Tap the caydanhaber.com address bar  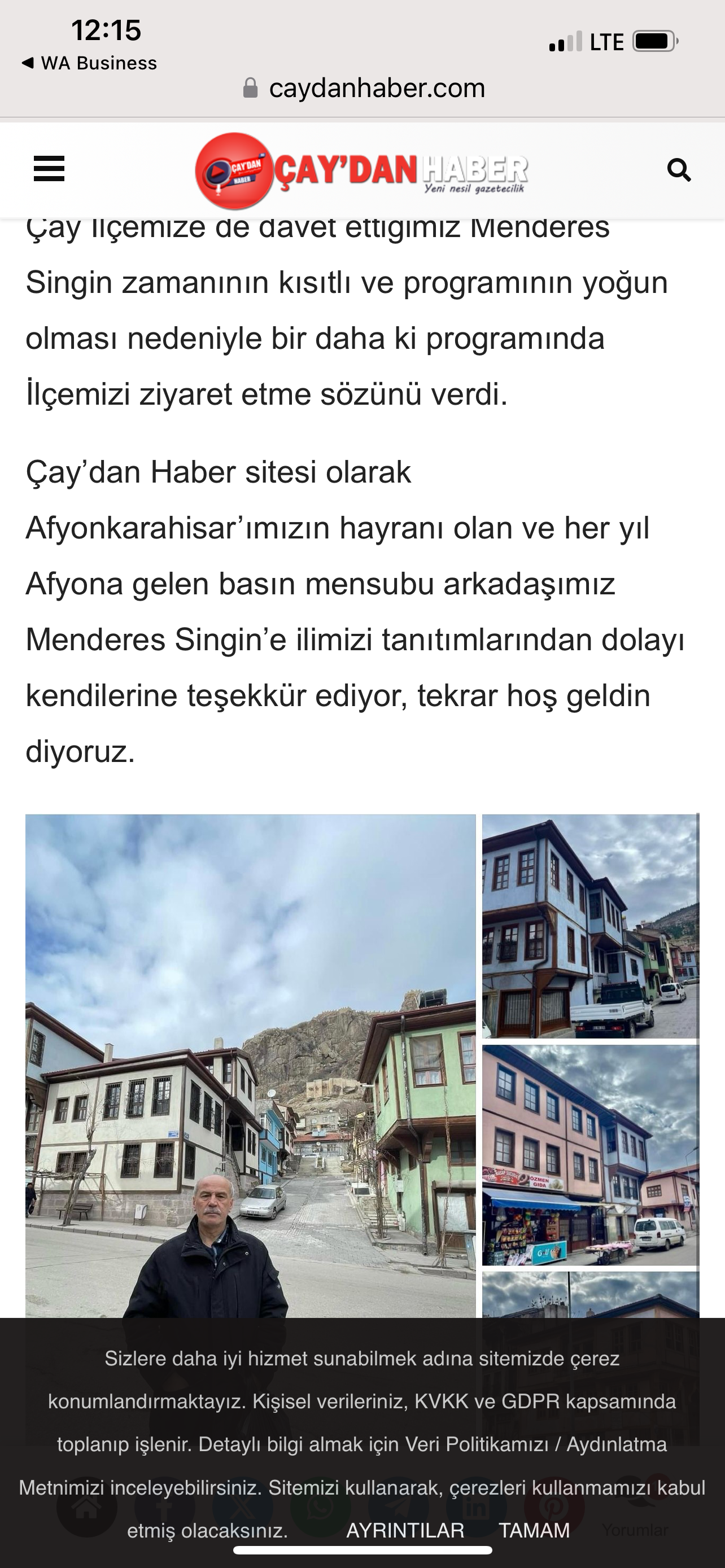click(x=364, y=88)
